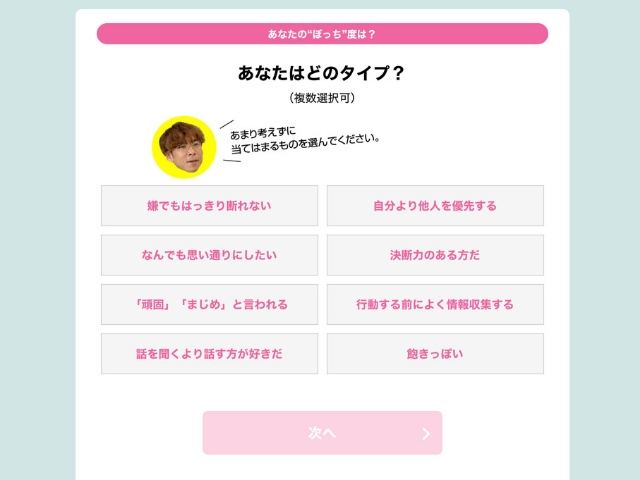Select 嫌でもはっきり断れない option

[x=209, y=206]
